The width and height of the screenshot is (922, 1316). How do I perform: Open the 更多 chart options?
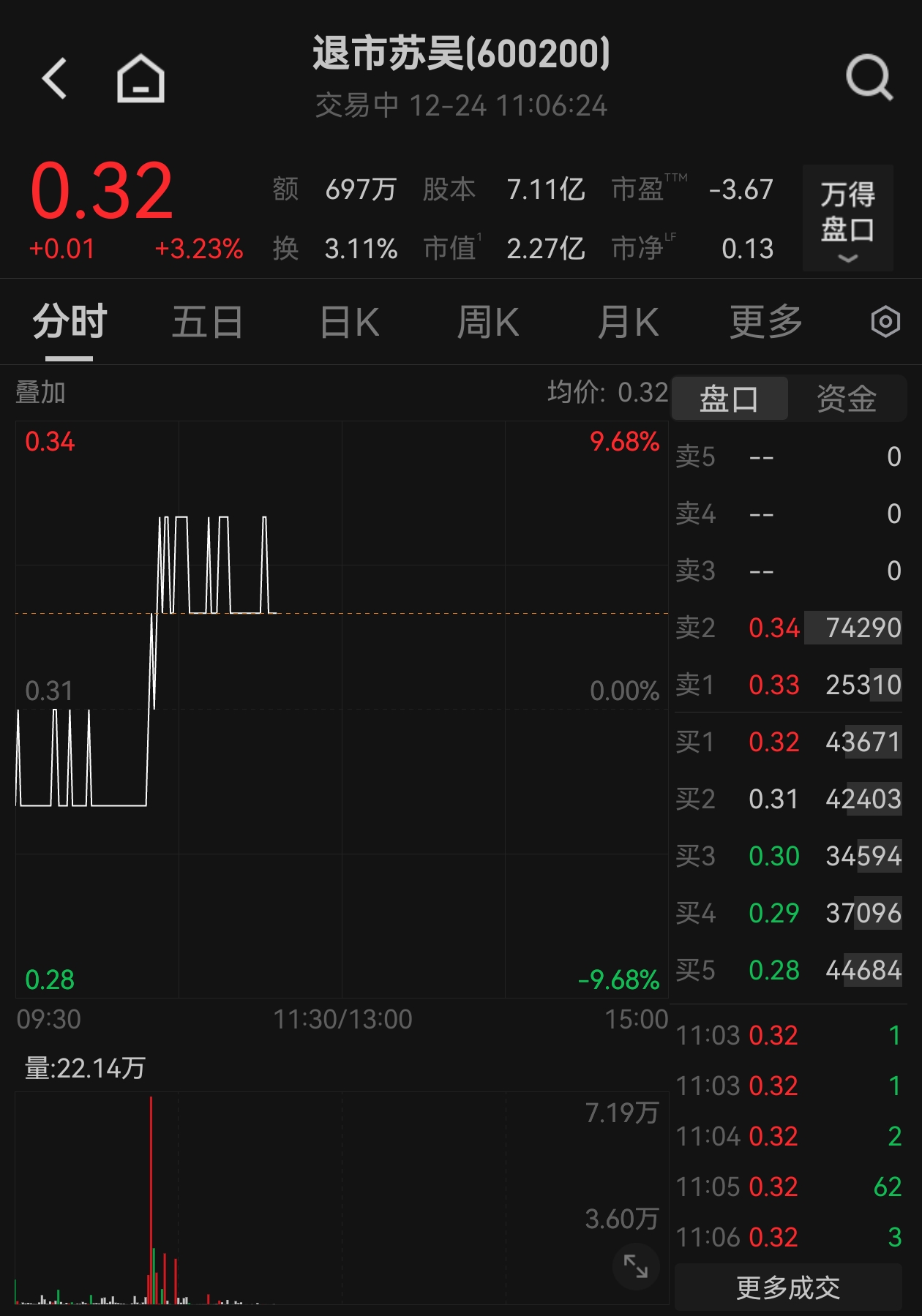tap(765, 323)
